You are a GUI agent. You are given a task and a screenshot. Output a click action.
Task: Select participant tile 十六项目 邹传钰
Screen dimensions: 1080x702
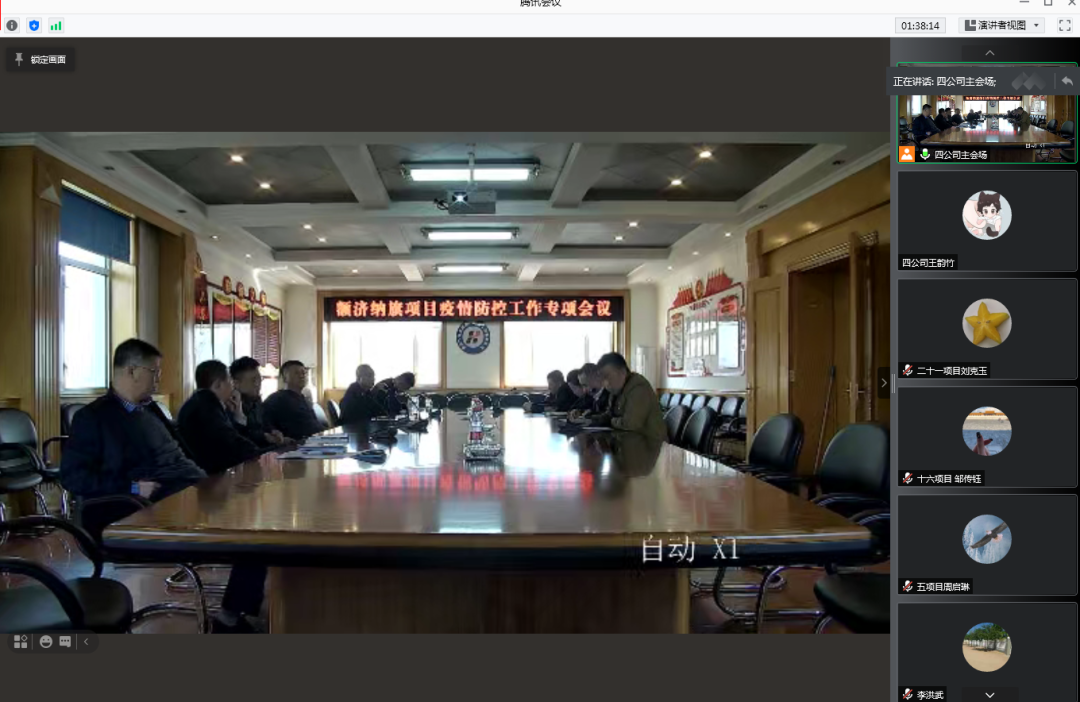986,436
